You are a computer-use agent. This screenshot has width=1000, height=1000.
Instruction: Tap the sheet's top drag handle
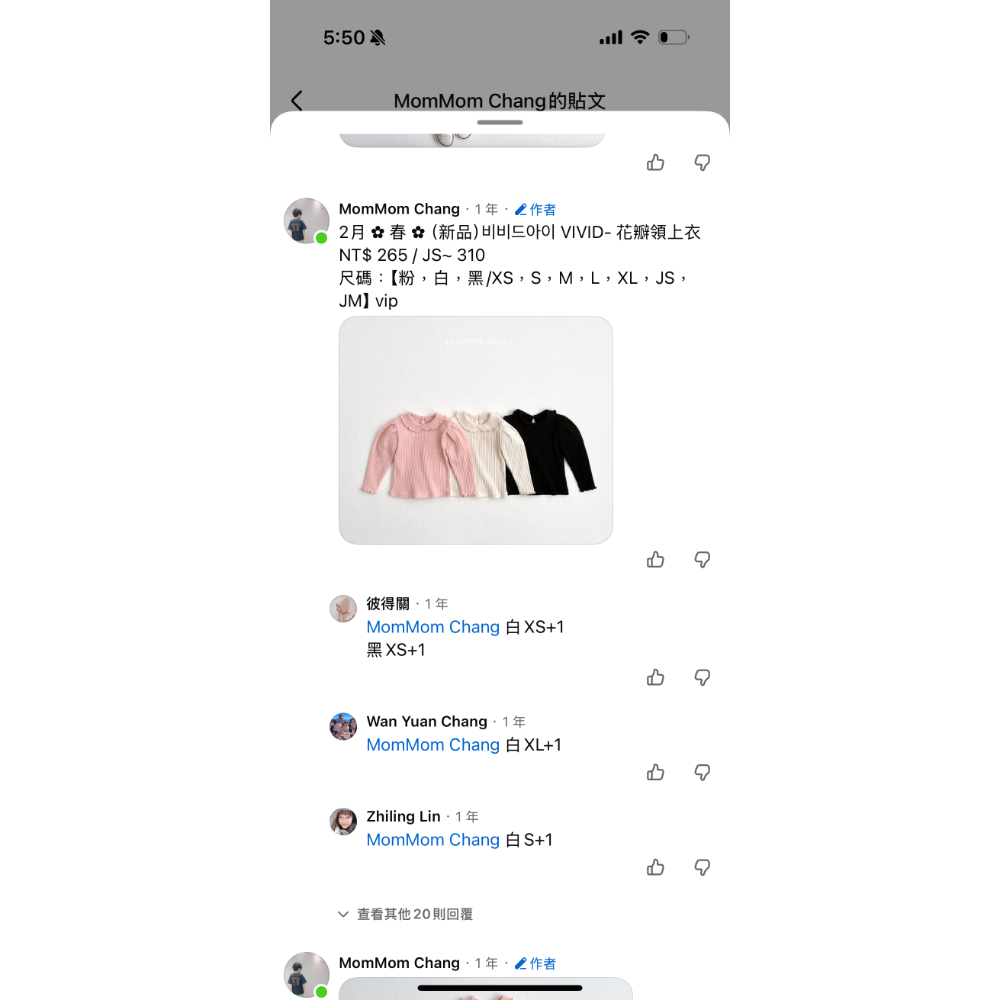[500, 122]
